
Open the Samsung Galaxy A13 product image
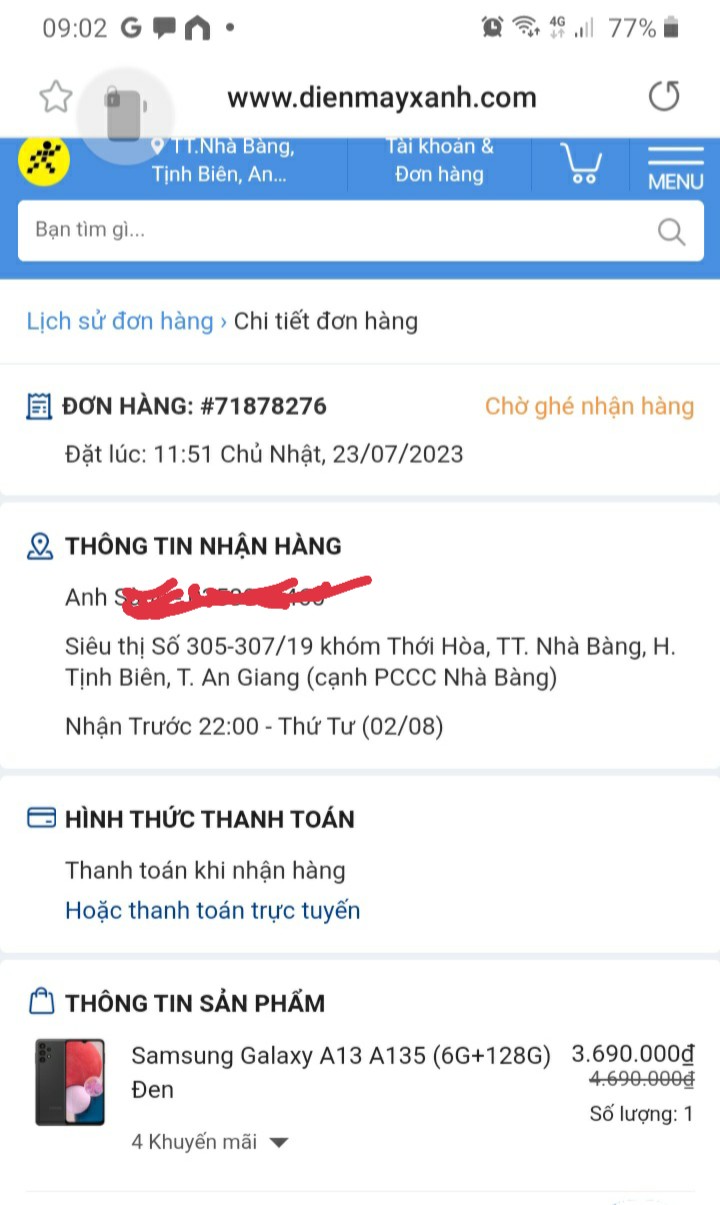[70, 1082]
